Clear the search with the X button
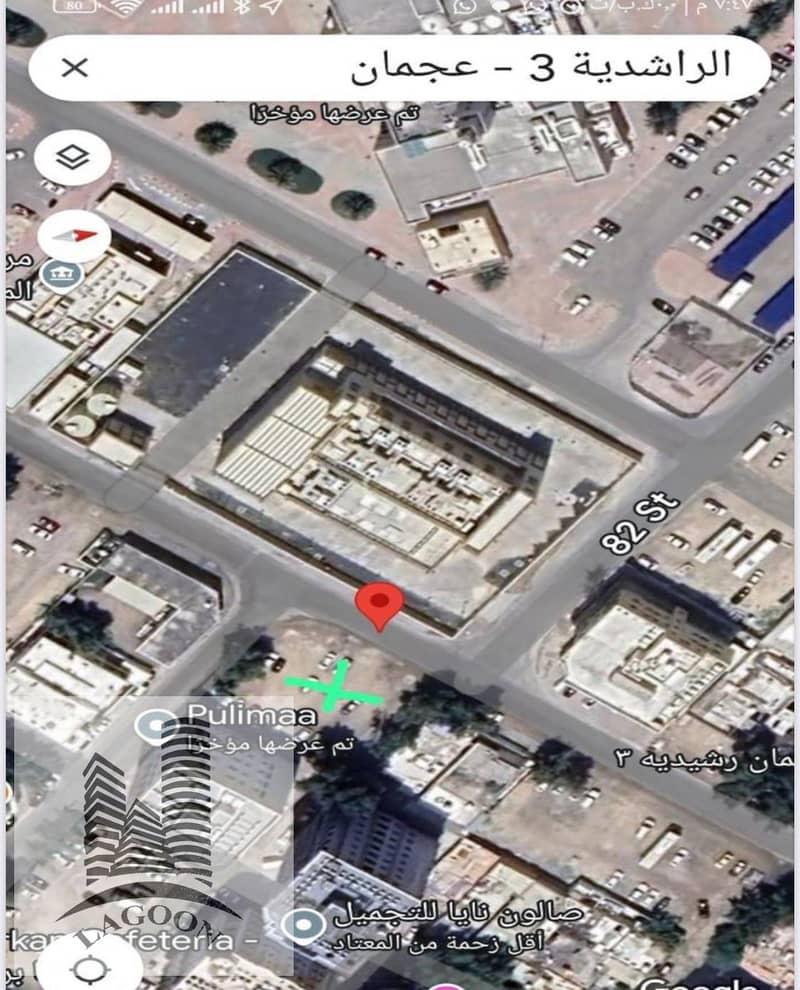800x990 pixels. coord(75,68)
